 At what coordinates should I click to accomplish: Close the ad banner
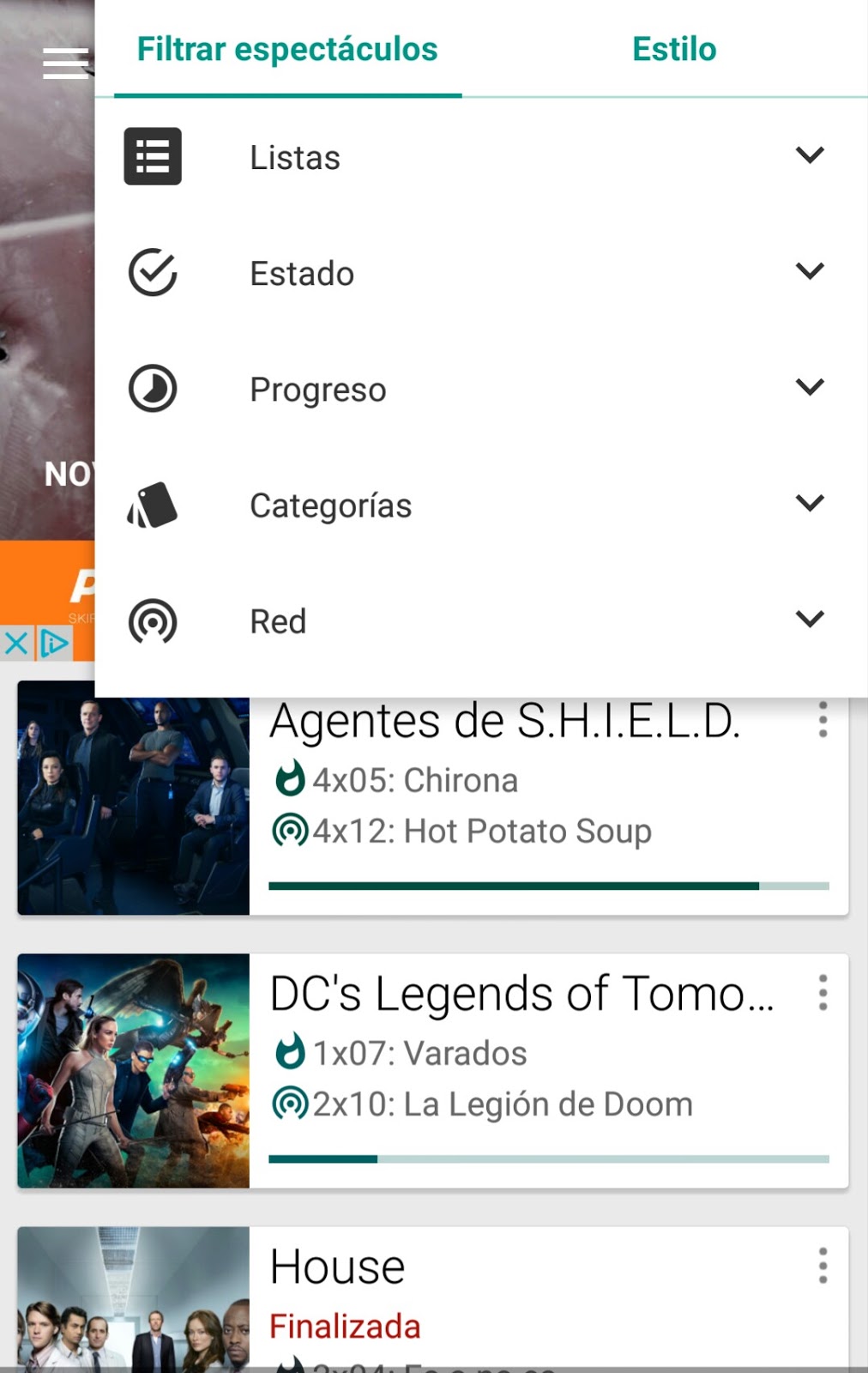(16, 642)
